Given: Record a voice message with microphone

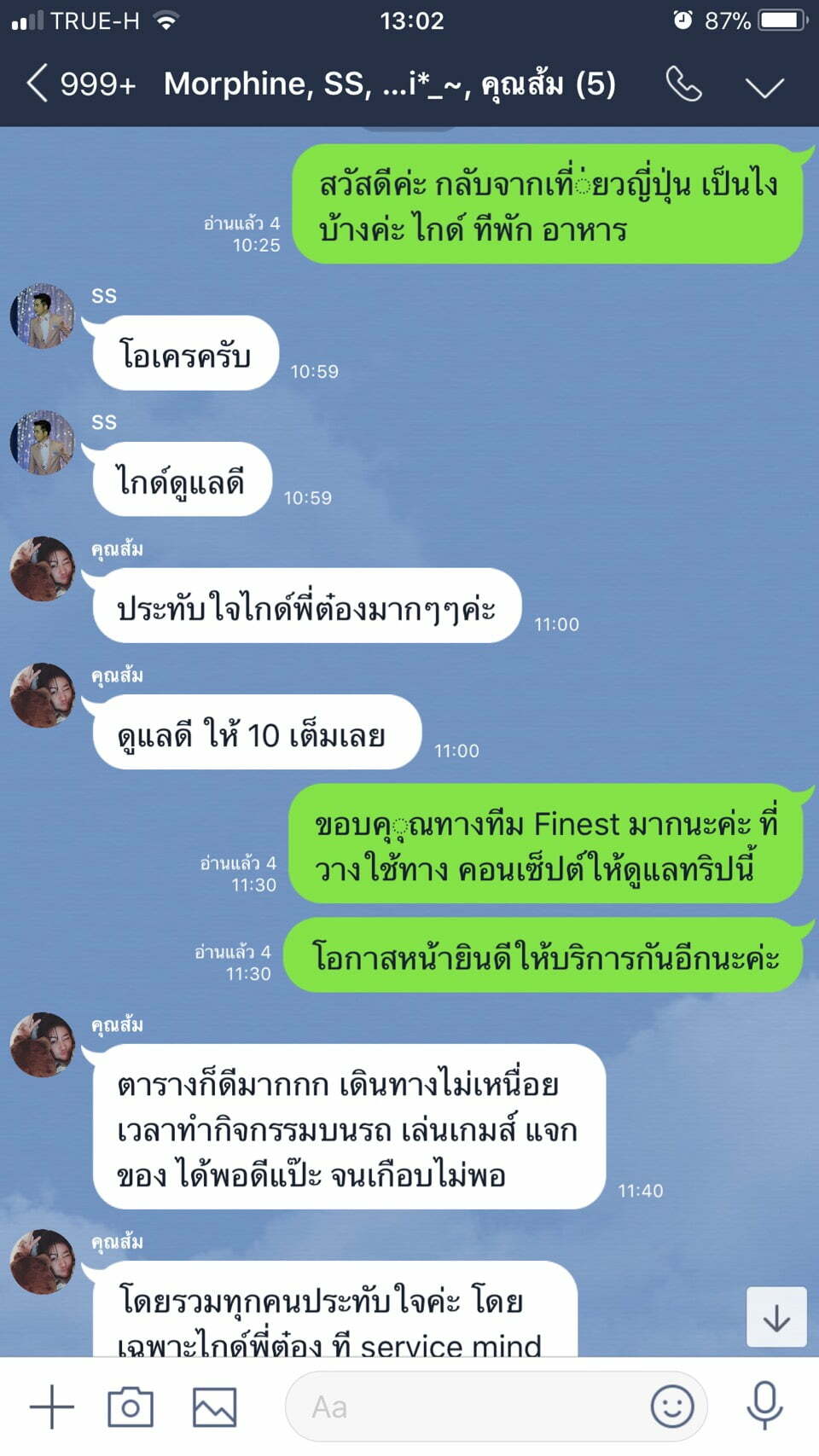Looking at the screenshot, I should 764,1405.
